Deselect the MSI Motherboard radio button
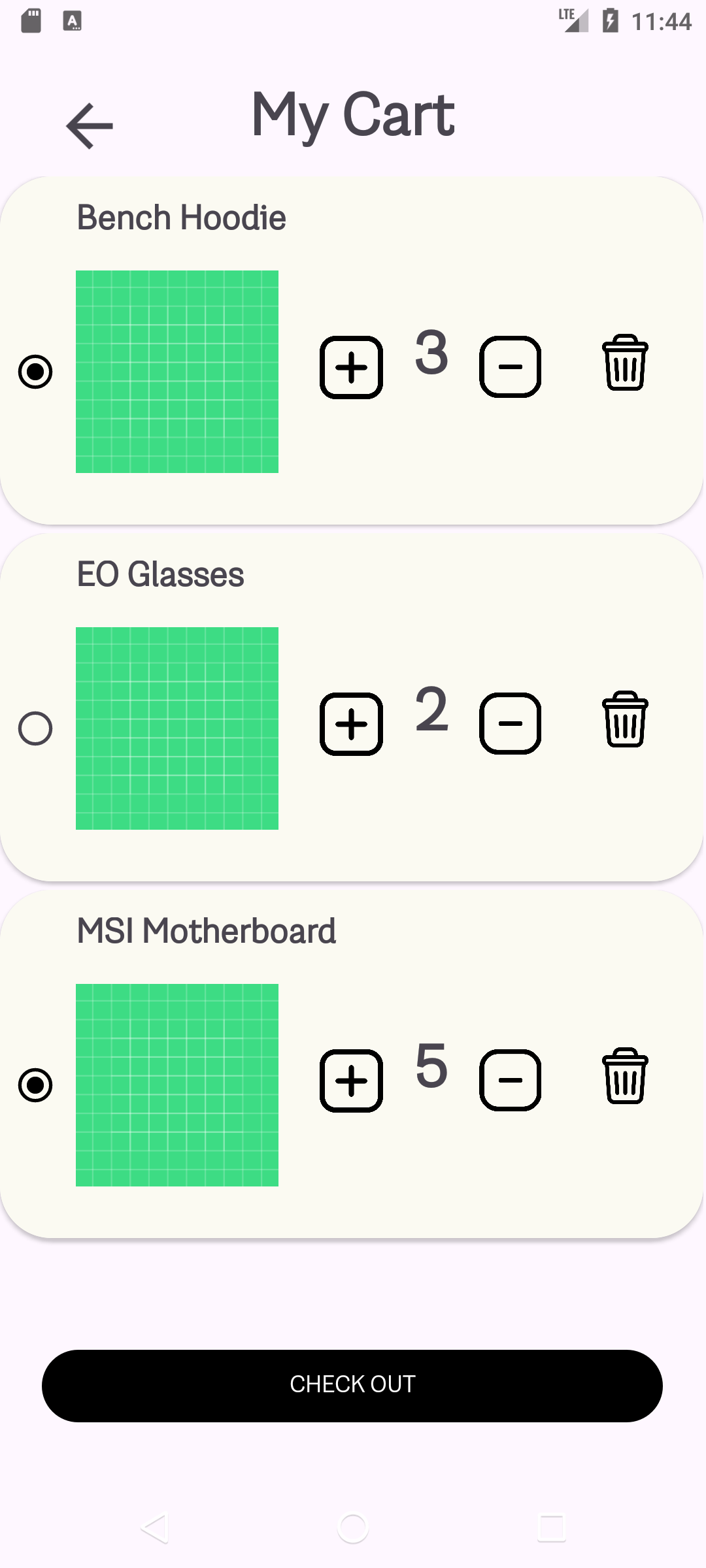The height and width of the screenshot is (1568, 706). click(x=35, y=1085)
